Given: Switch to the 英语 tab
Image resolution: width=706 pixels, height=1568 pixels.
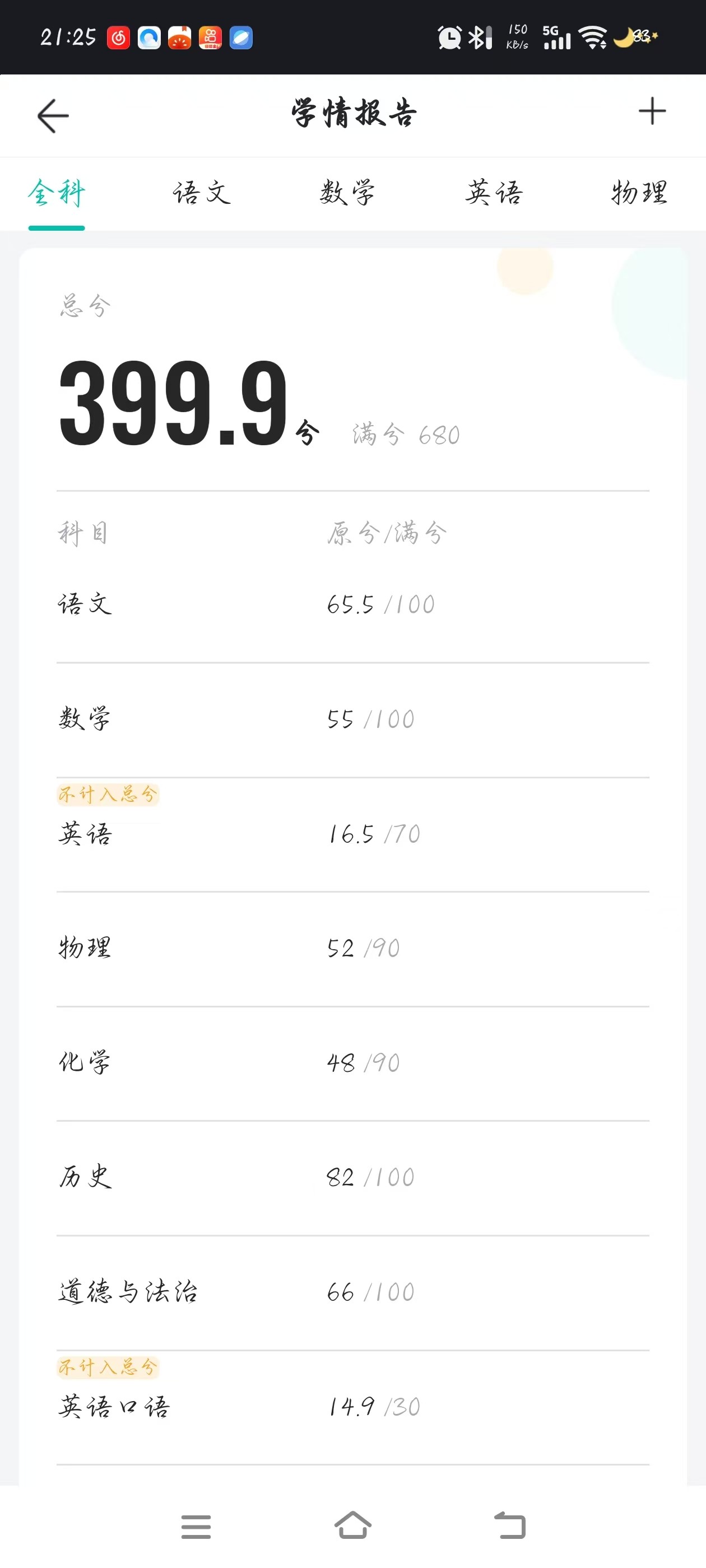Looking at the screenshot, I should coord(494,194).
